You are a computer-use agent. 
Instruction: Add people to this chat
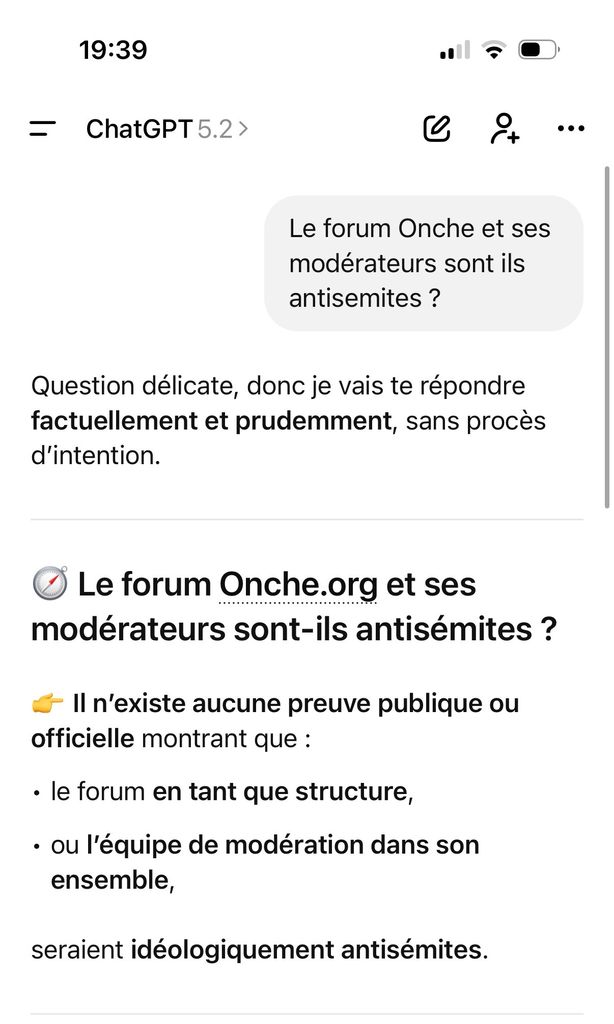click(504, 129)
